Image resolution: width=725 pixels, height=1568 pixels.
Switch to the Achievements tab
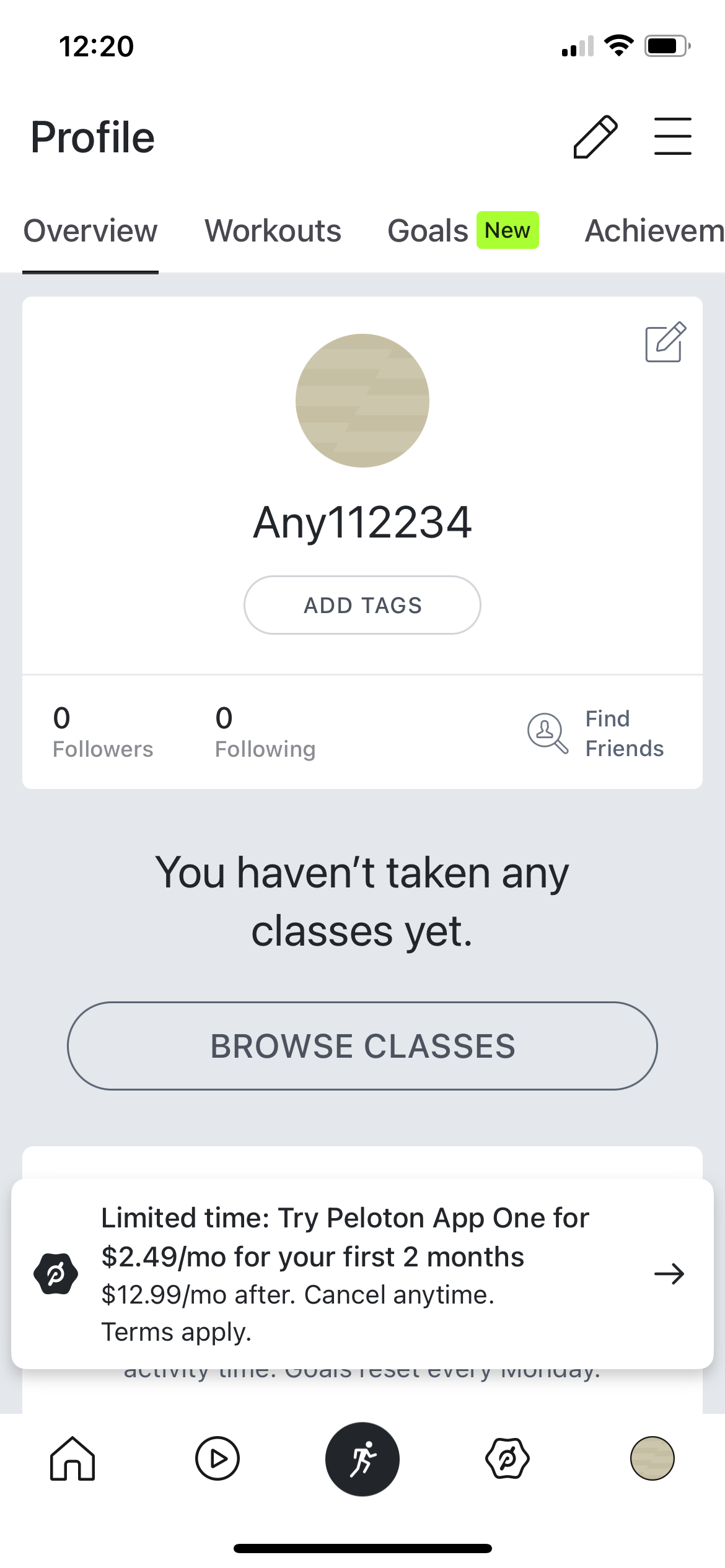tap(654, 231)
